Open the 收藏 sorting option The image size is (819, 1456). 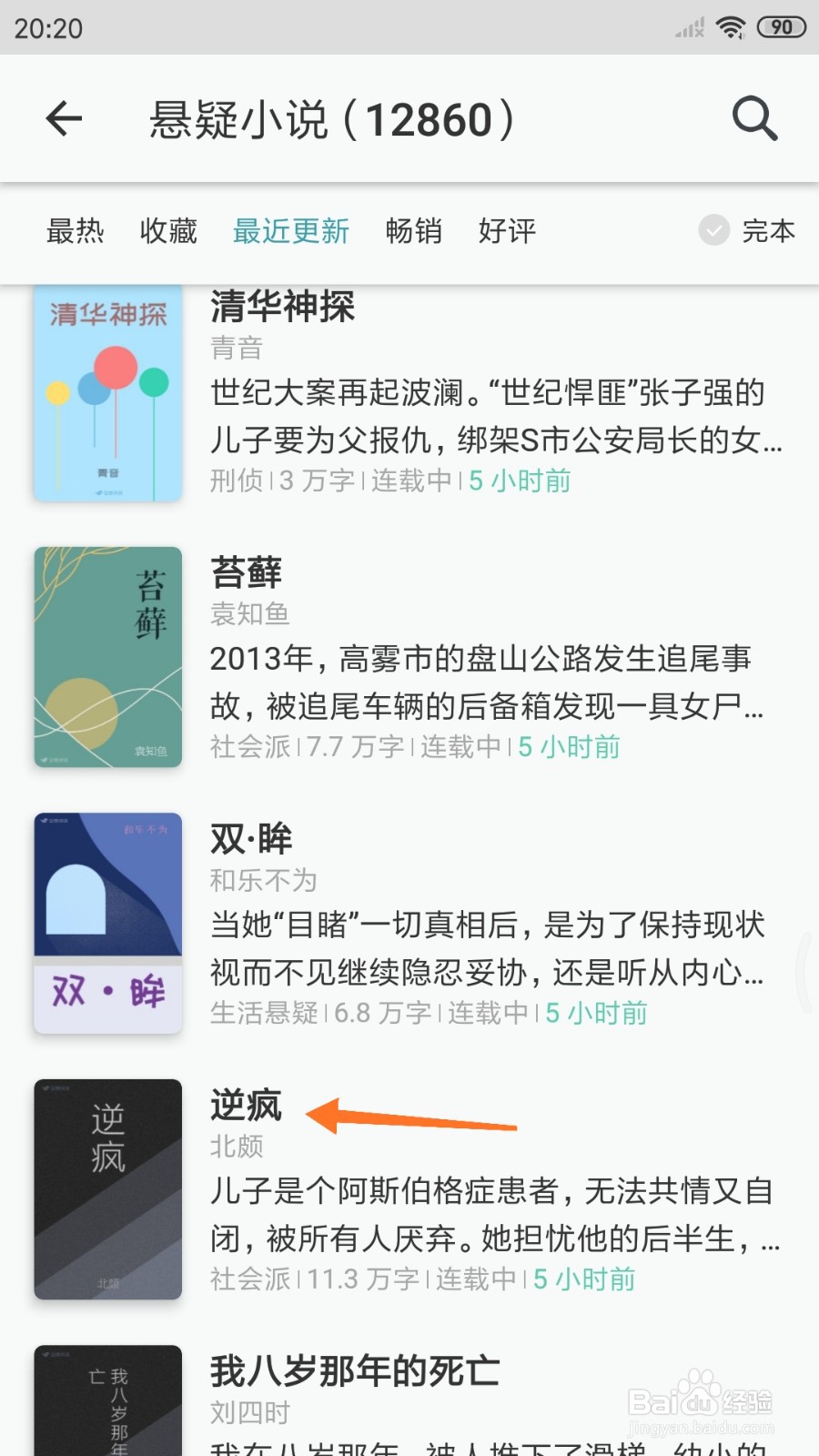[x=168, y=232]
